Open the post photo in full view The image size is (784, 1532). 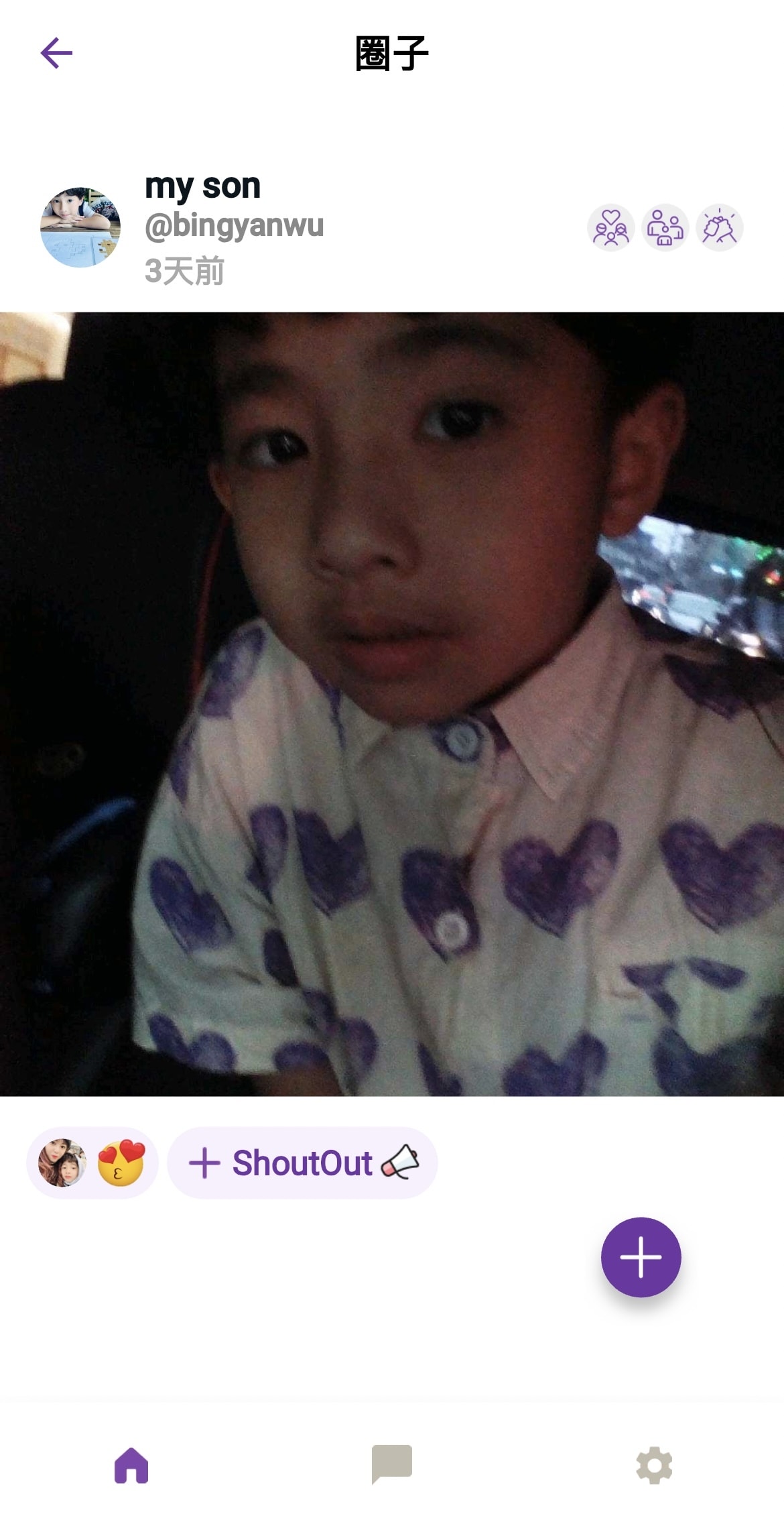[x=392, y=704]
